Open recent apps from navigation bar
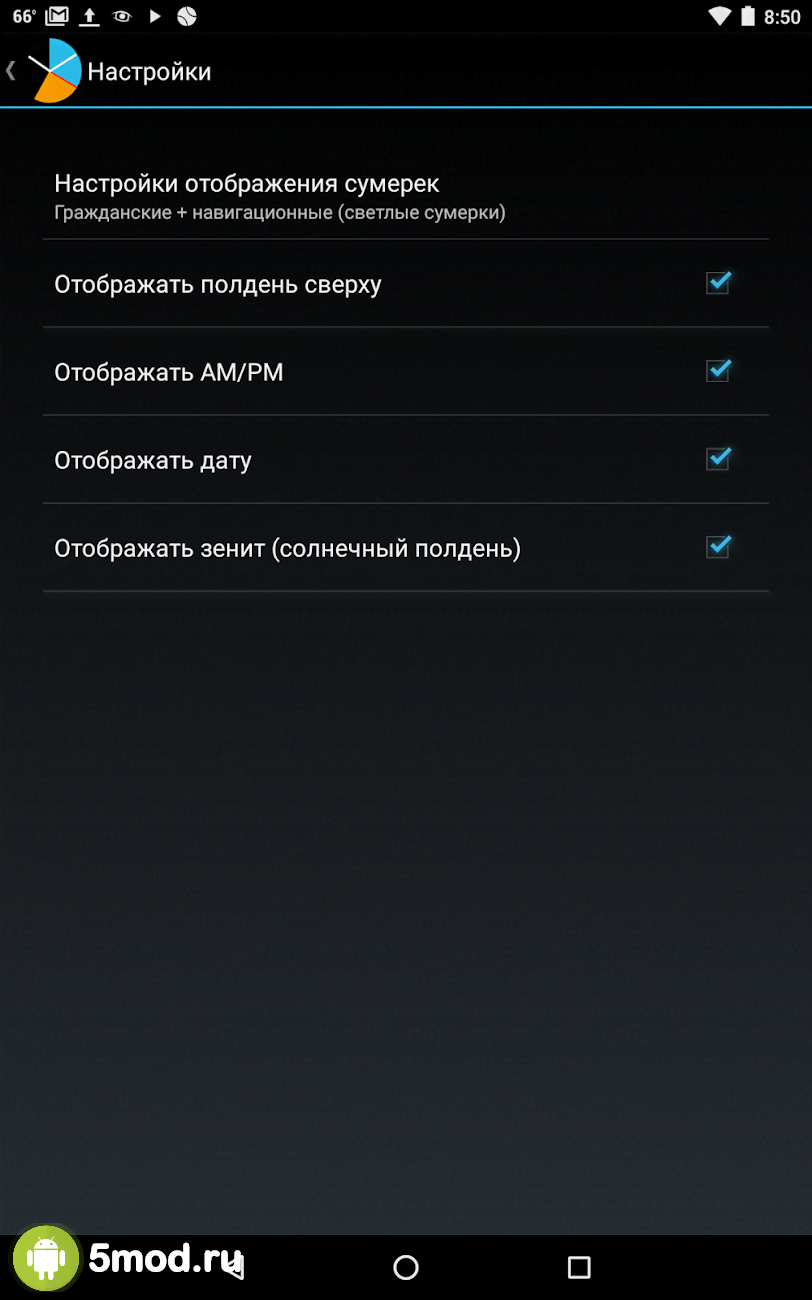Screen dimensions: 812x1300 pyautogui.click(x=579, y=1268)
